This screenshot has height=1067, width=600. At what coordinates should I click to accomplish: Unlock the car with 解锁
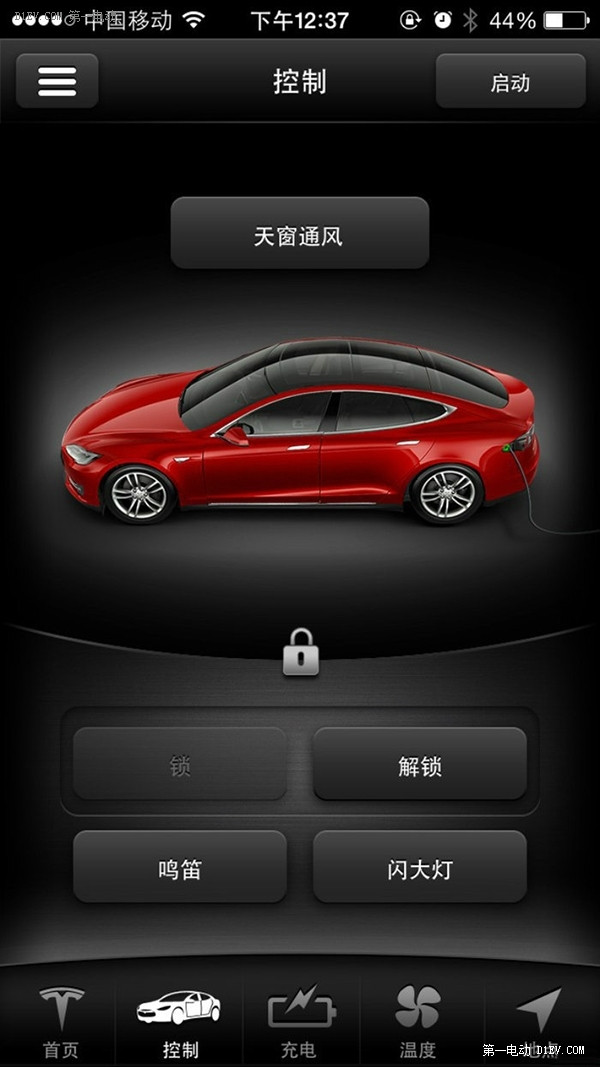click(x=420, y=765)
